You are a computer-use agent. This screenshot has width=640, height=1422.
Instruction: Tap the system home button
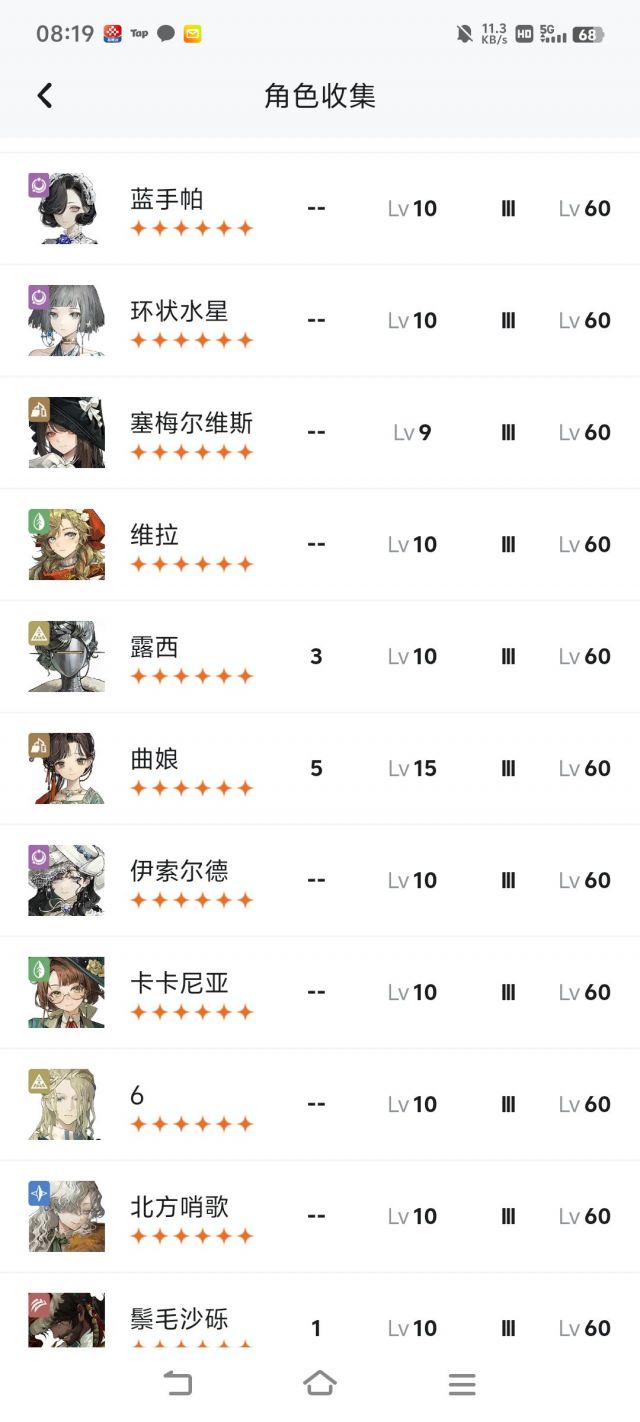(319, 1384)
